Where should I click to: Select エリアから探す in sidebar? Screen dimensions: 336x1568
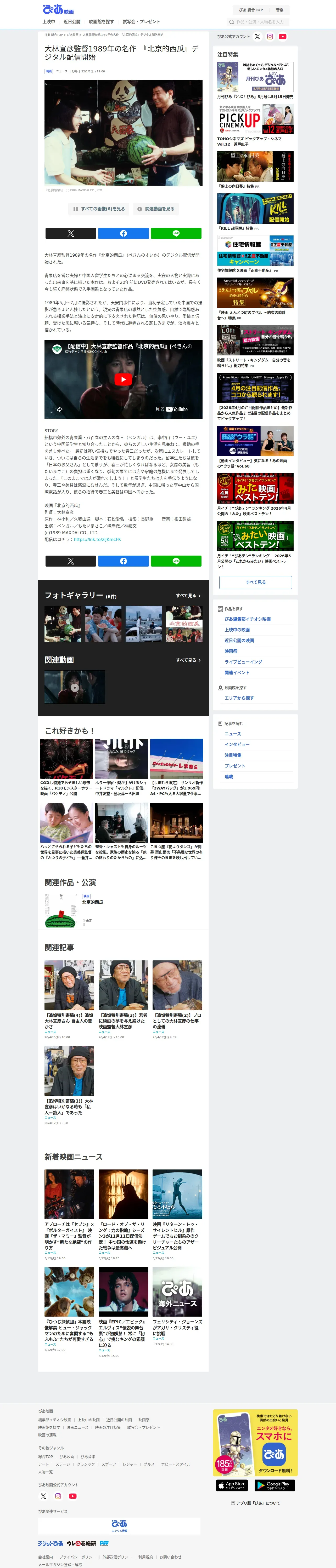(239, 698)
